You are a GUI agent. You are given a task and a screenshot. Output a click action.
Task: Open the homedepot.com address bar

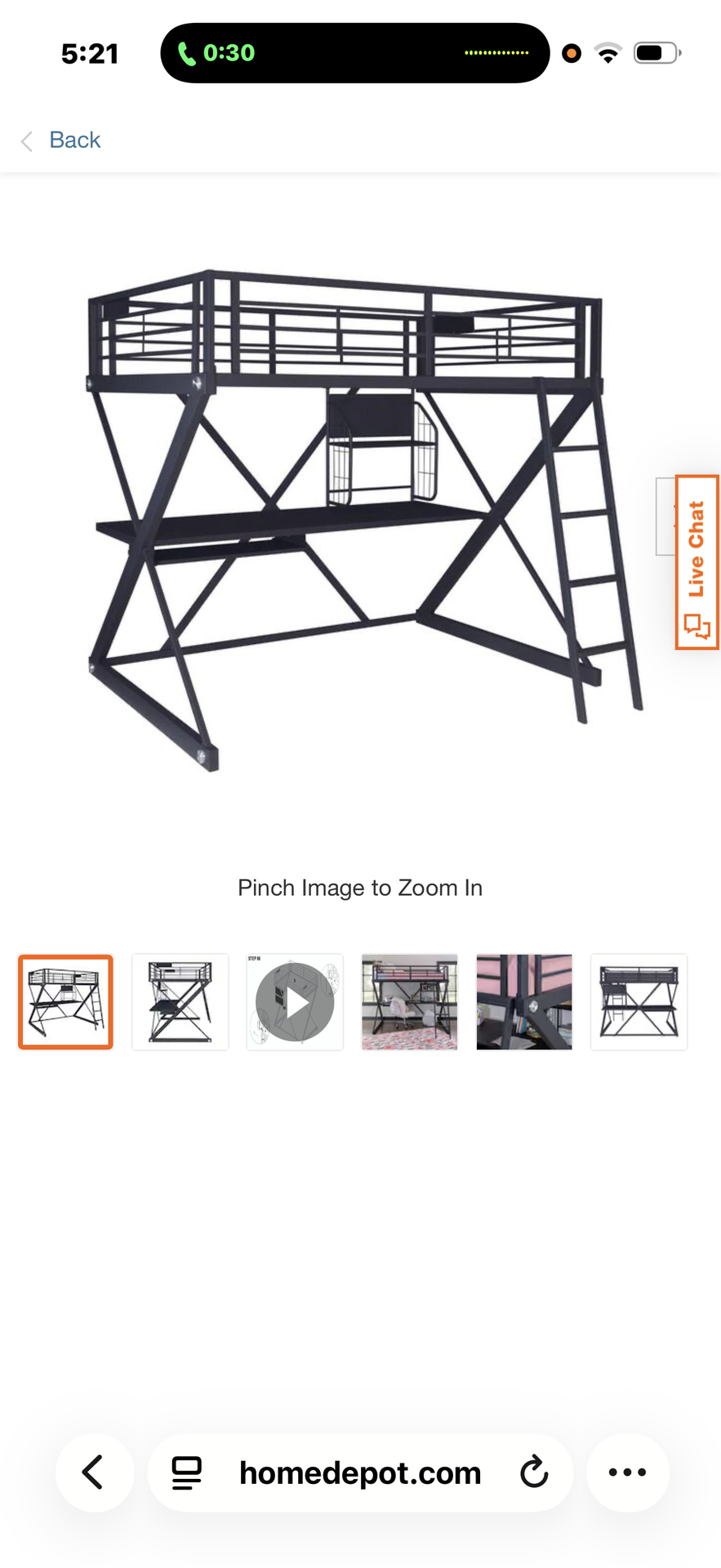coord(360,1473)
